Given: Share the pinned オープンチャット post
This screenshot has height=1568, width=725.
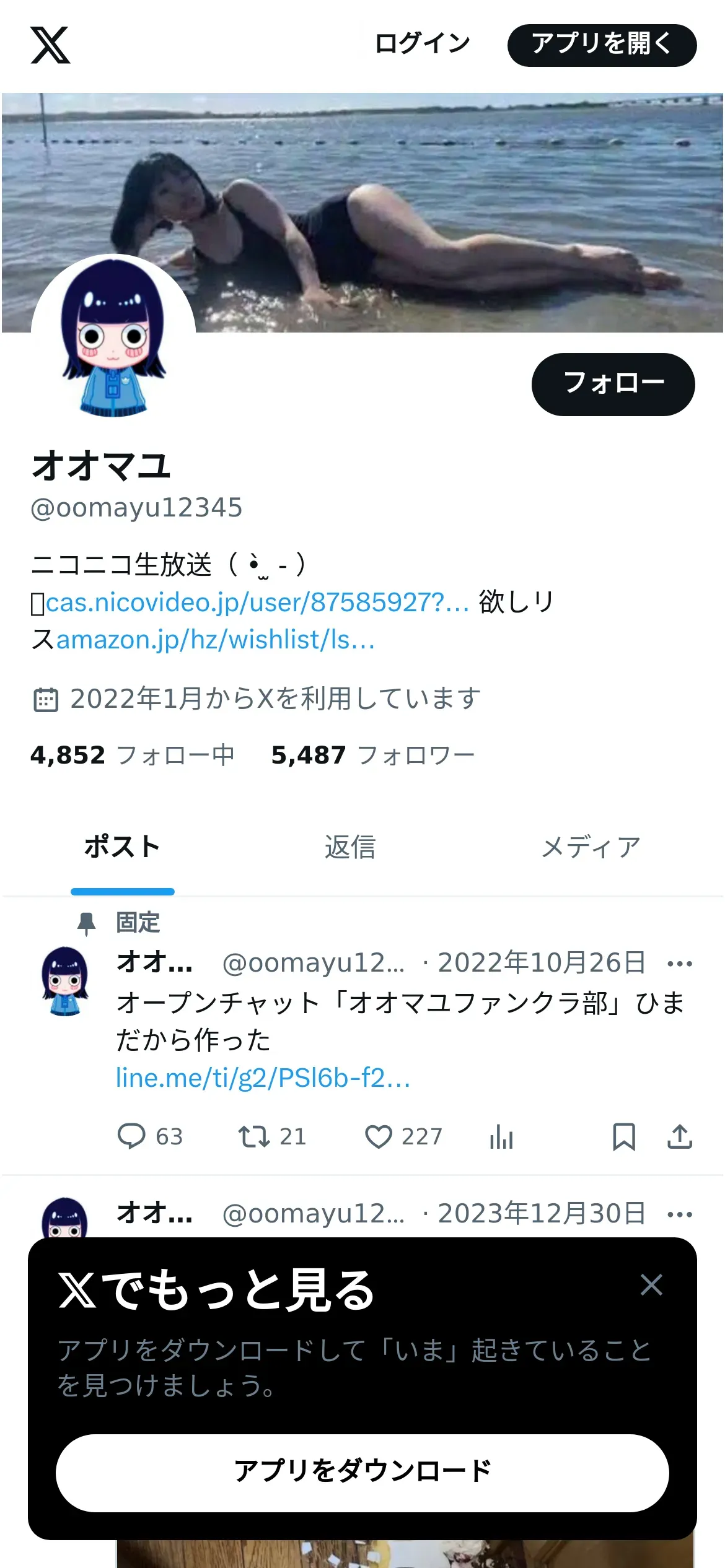Looking at the screenshot, I should 680,1136.
